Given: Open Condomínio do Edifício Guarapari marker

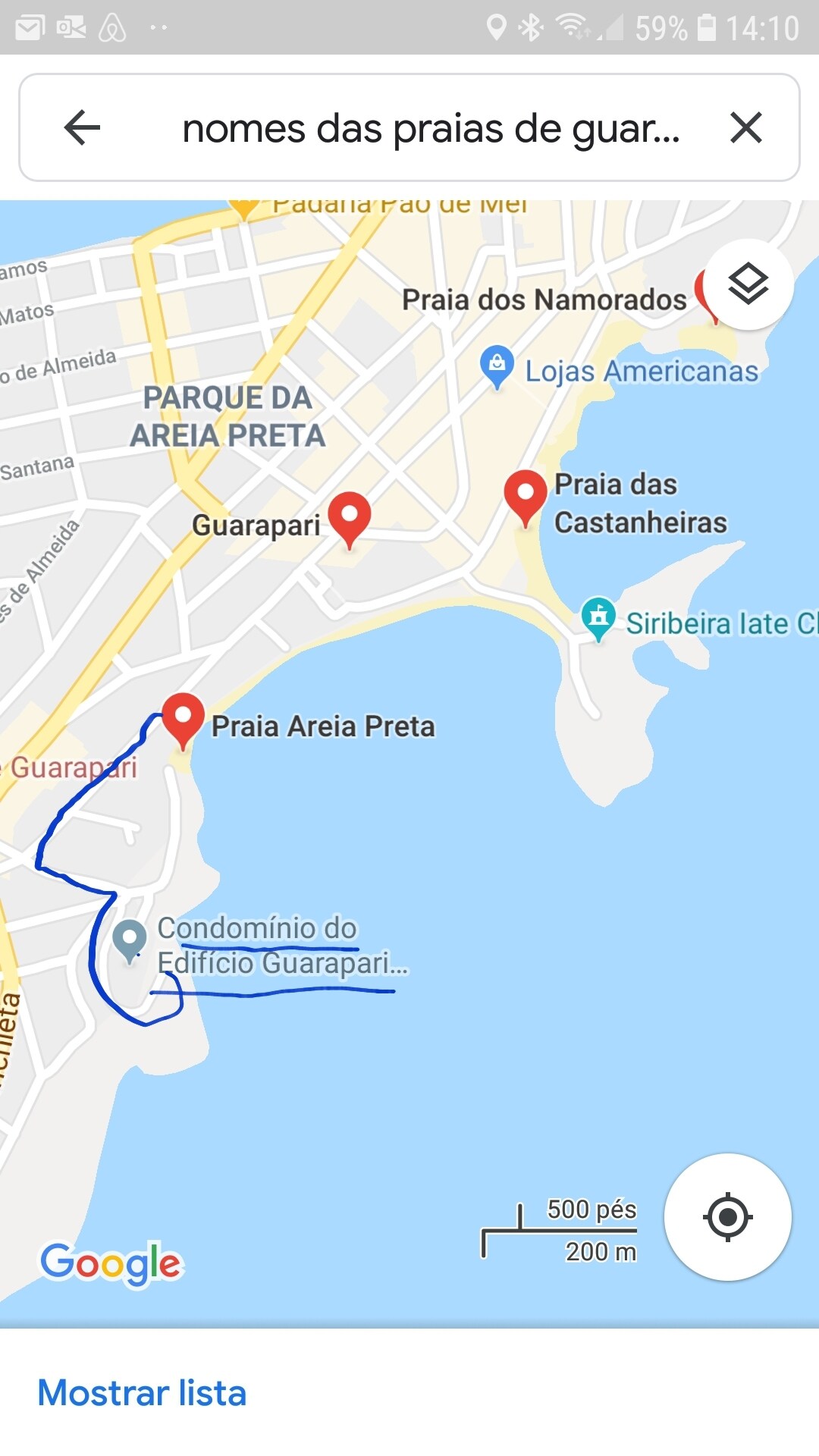Looking at the screenshot, I should [x=130, y=940].
